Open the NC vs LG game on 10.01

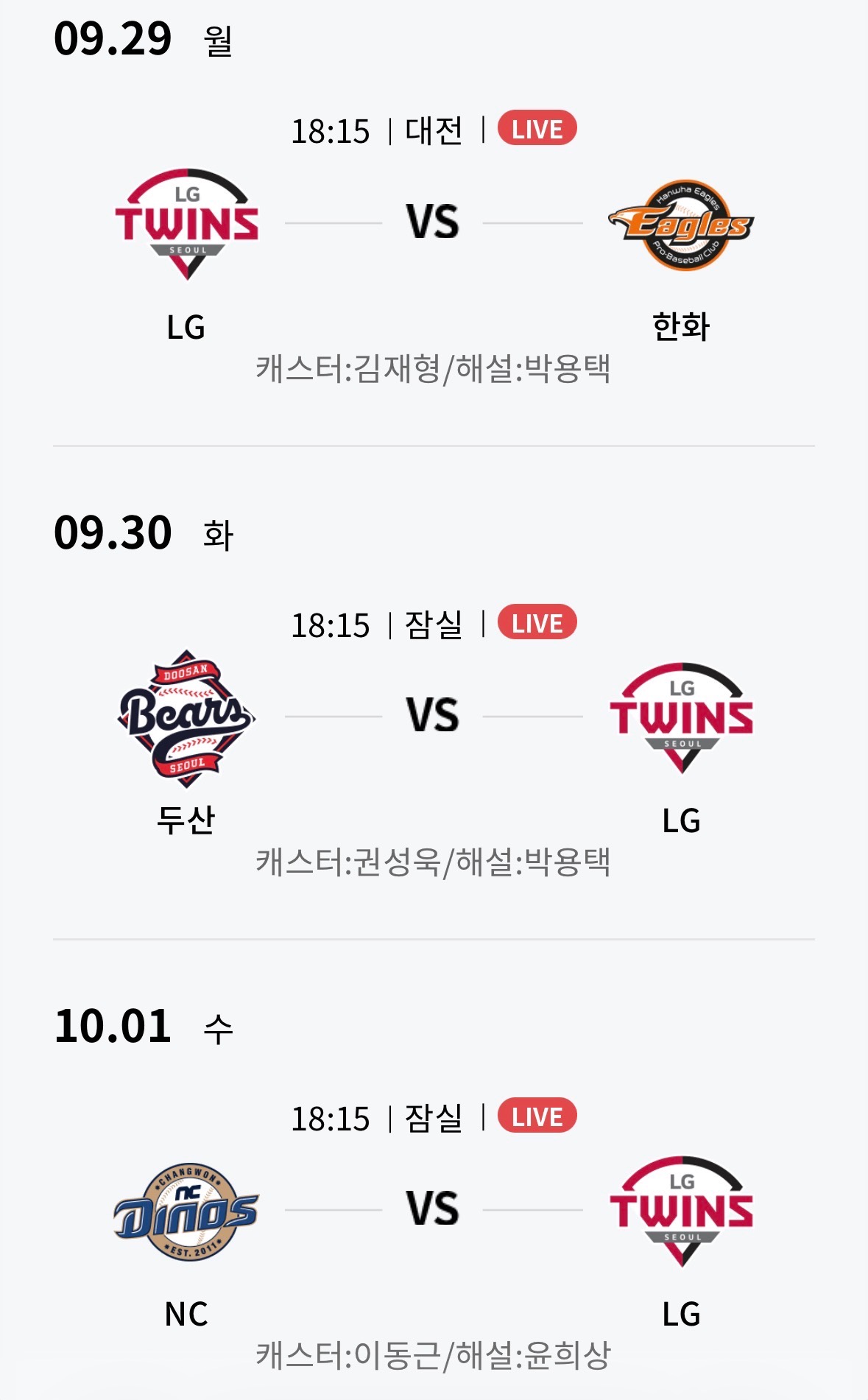click(x=433, y=1209)
